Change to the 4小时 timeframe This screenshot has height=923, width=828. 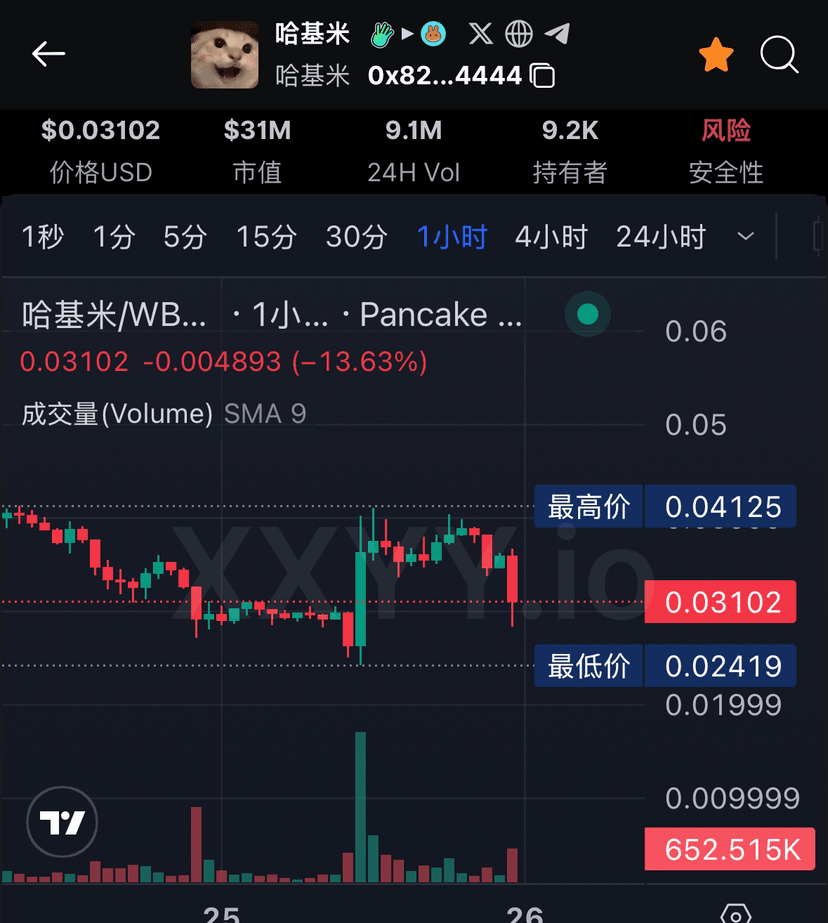(551, 237)
